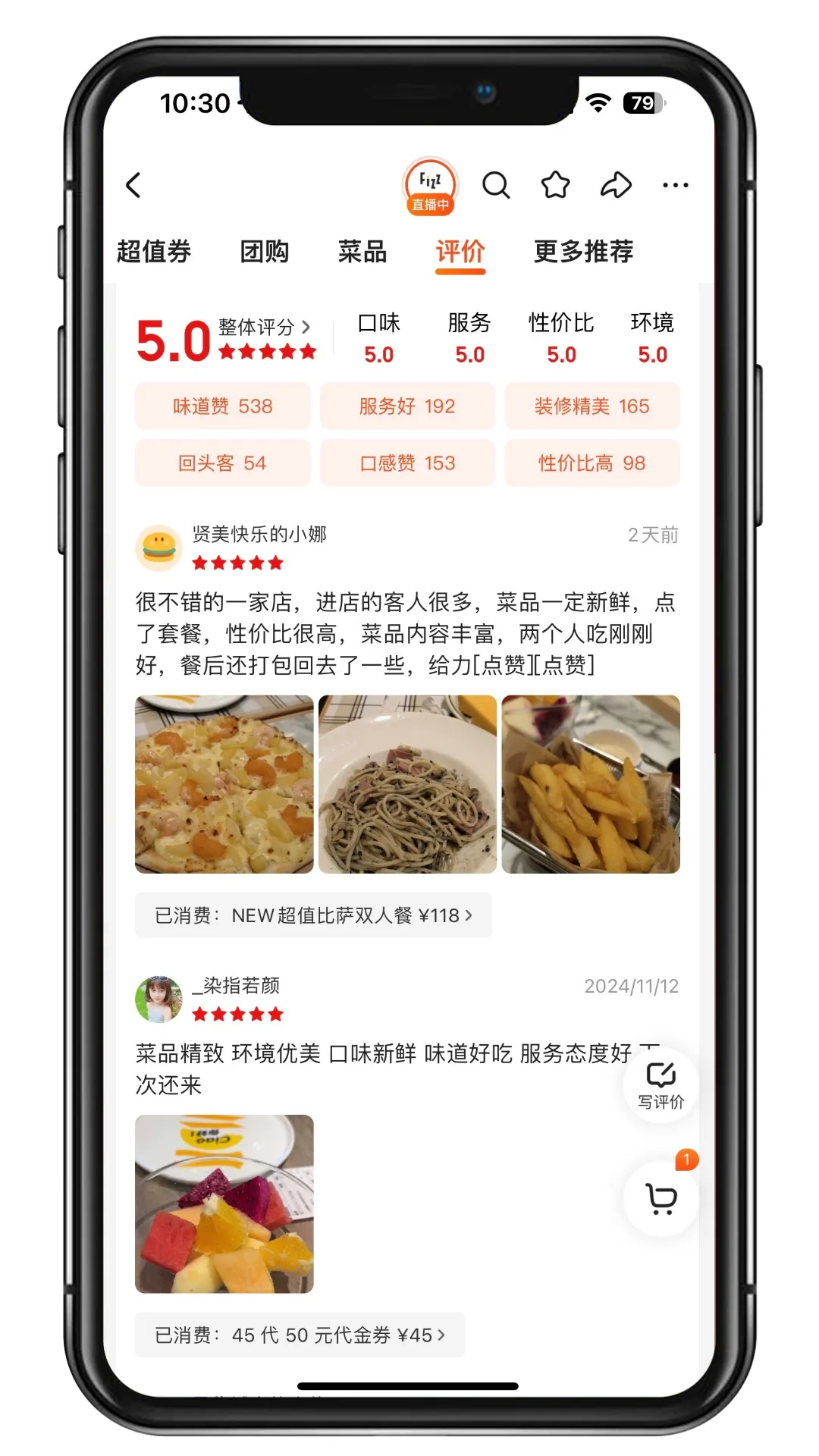Open the search icon
This screenshot has height=1456, width=819.
496,185
